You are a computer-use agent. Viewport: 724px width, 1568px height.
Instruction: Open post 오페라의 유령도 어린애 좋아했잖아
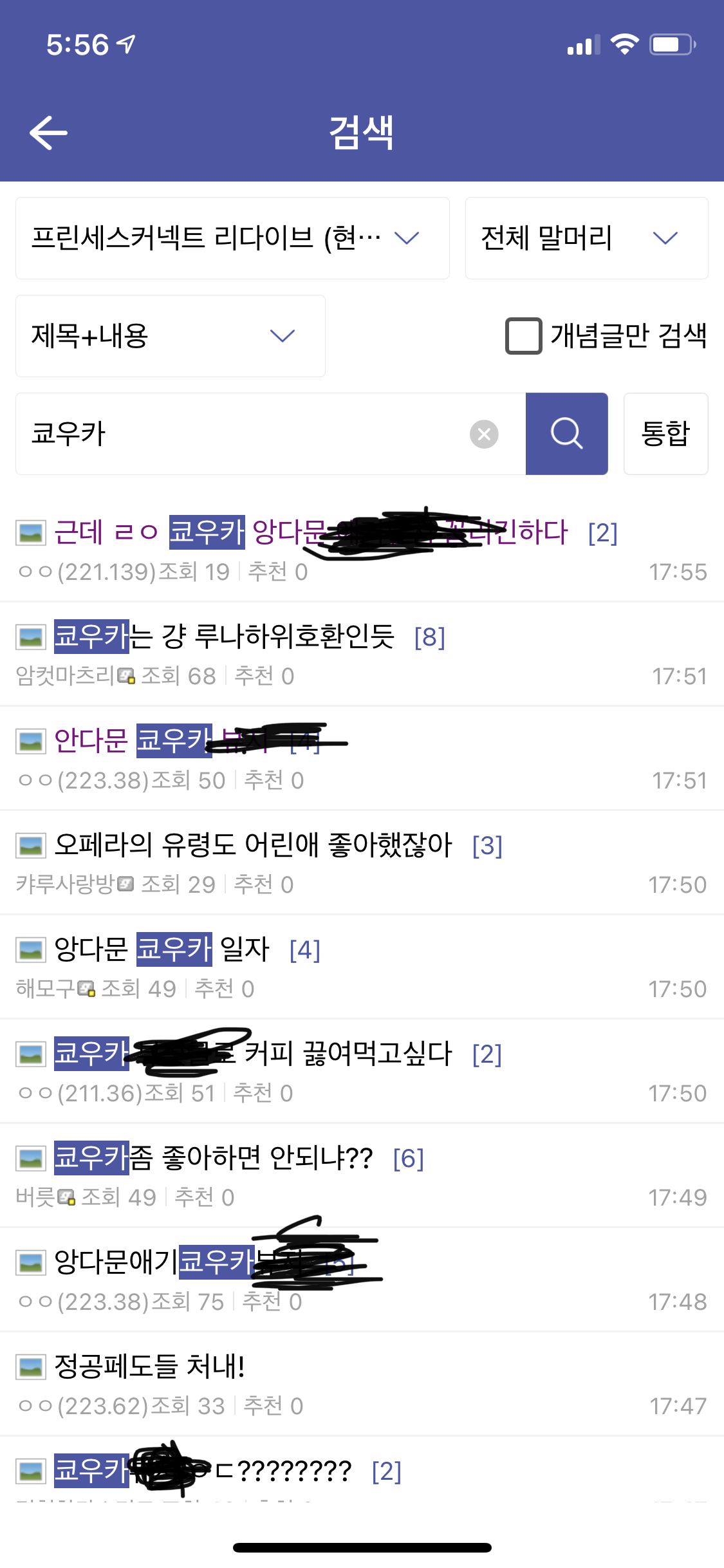pos(253,846)
